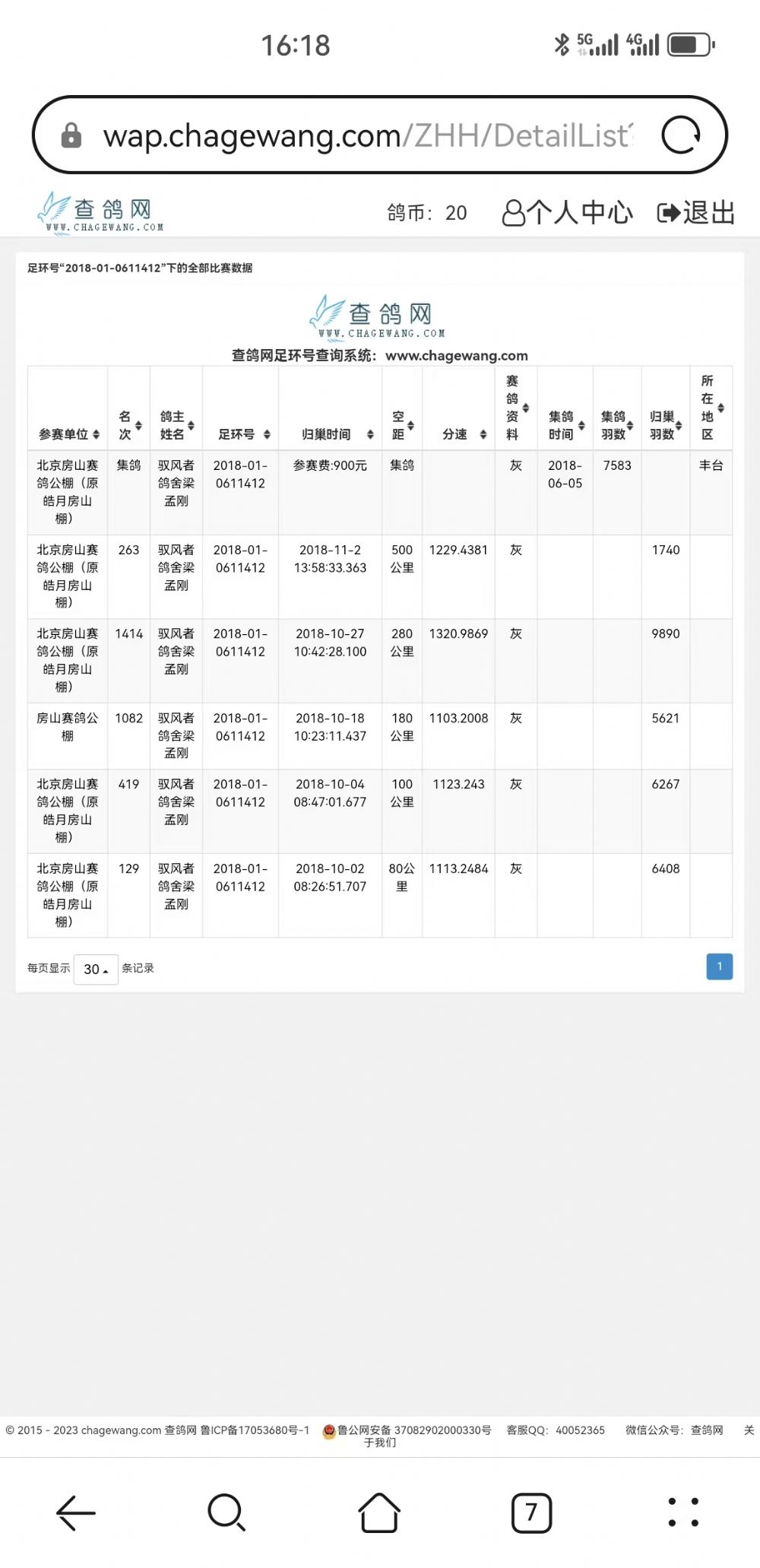Sort table by 归巢羽数 column
This screenshot has height=1568, width=760.
coord(666,425)
